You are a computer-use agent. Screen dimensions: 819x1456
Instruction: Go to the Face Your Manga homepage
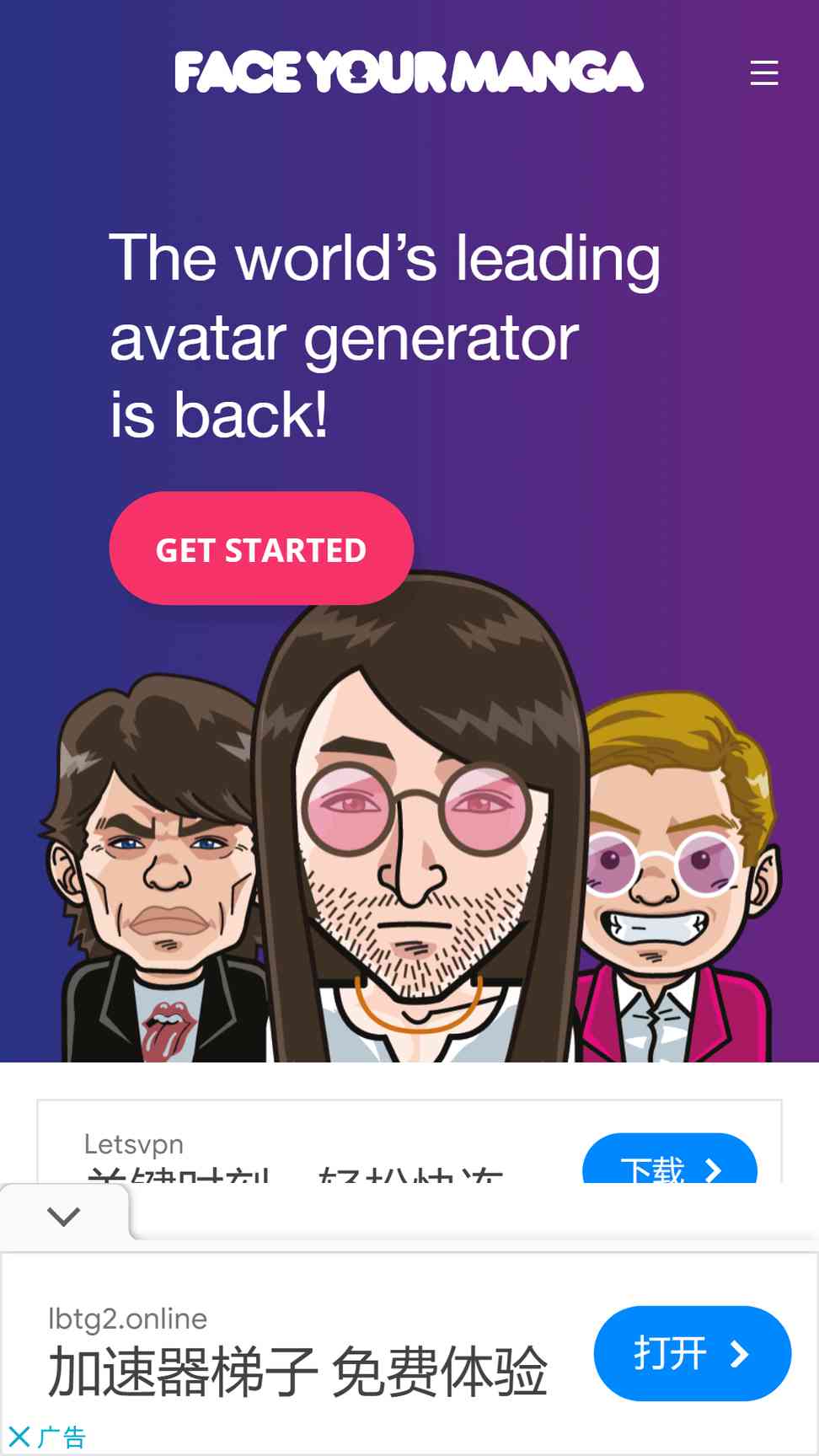click(409, 72)
